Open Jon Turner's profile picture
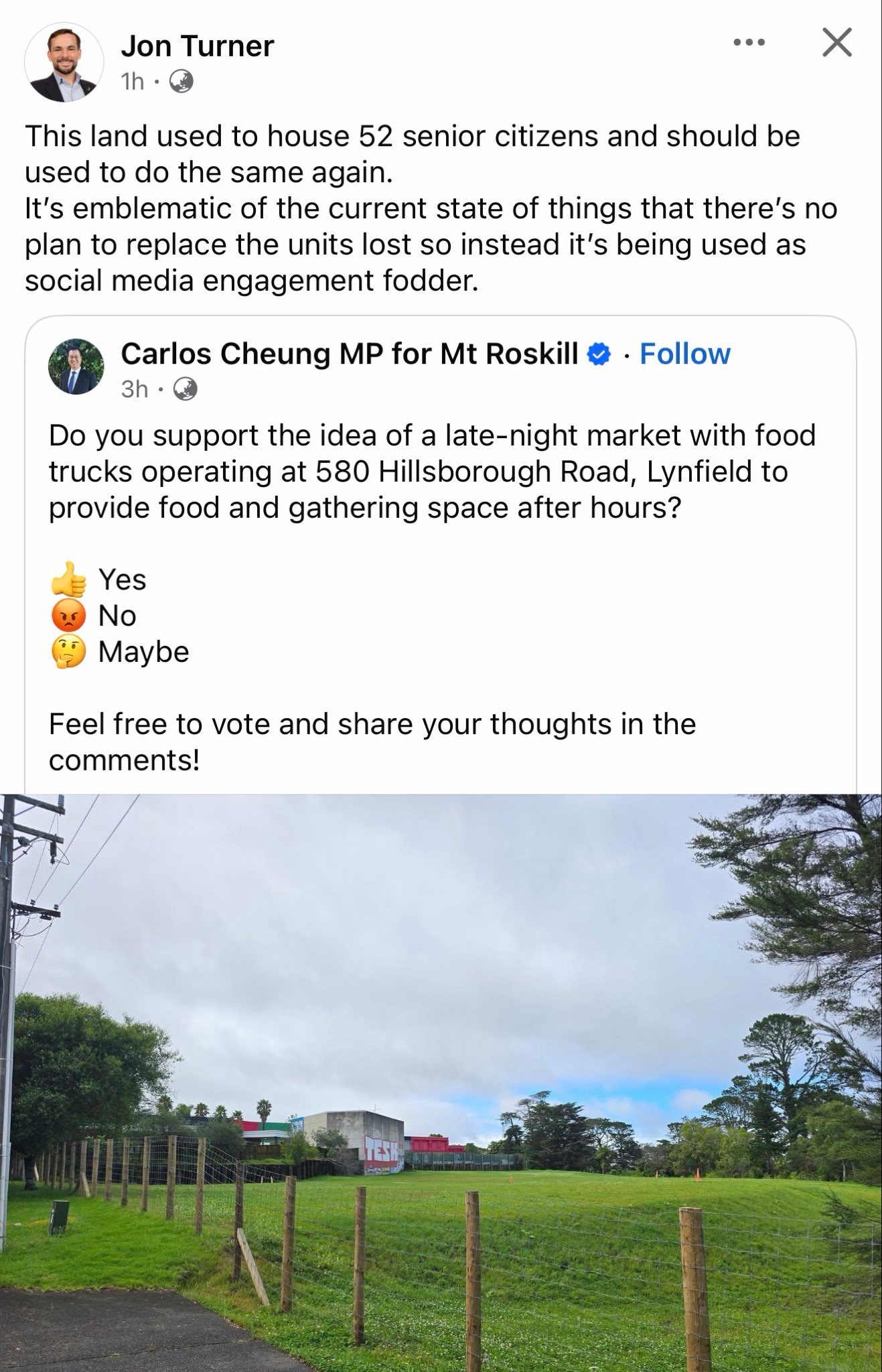The width and height of the screenshot is (882, 1372). tap(64, 62)
